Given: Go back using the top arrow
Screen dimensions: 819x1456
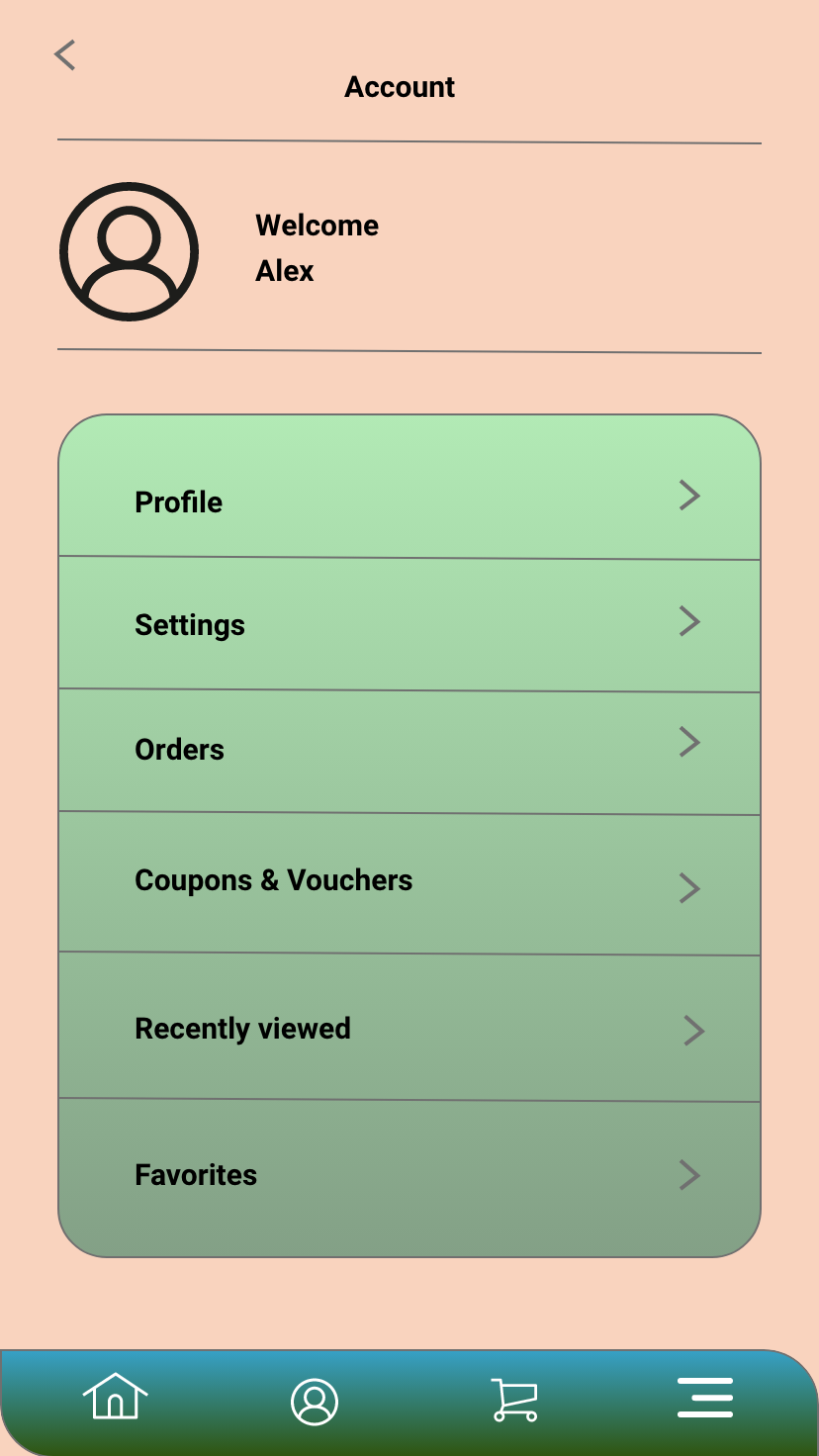Looking at the screenshot, I should click(x=65, y=55).
